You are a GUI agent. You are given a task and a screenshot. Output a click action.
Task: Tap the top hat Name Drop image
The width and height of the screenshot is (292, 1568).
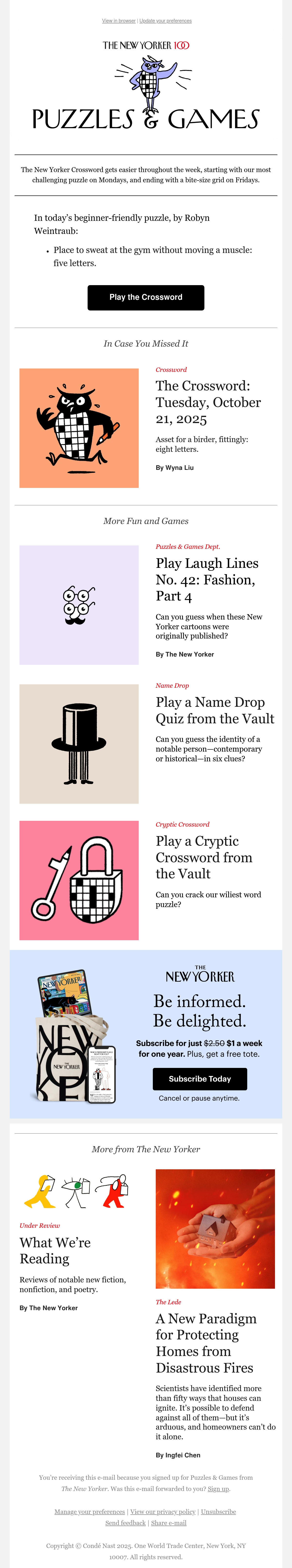pyautogui.click(x=79, y=744)
